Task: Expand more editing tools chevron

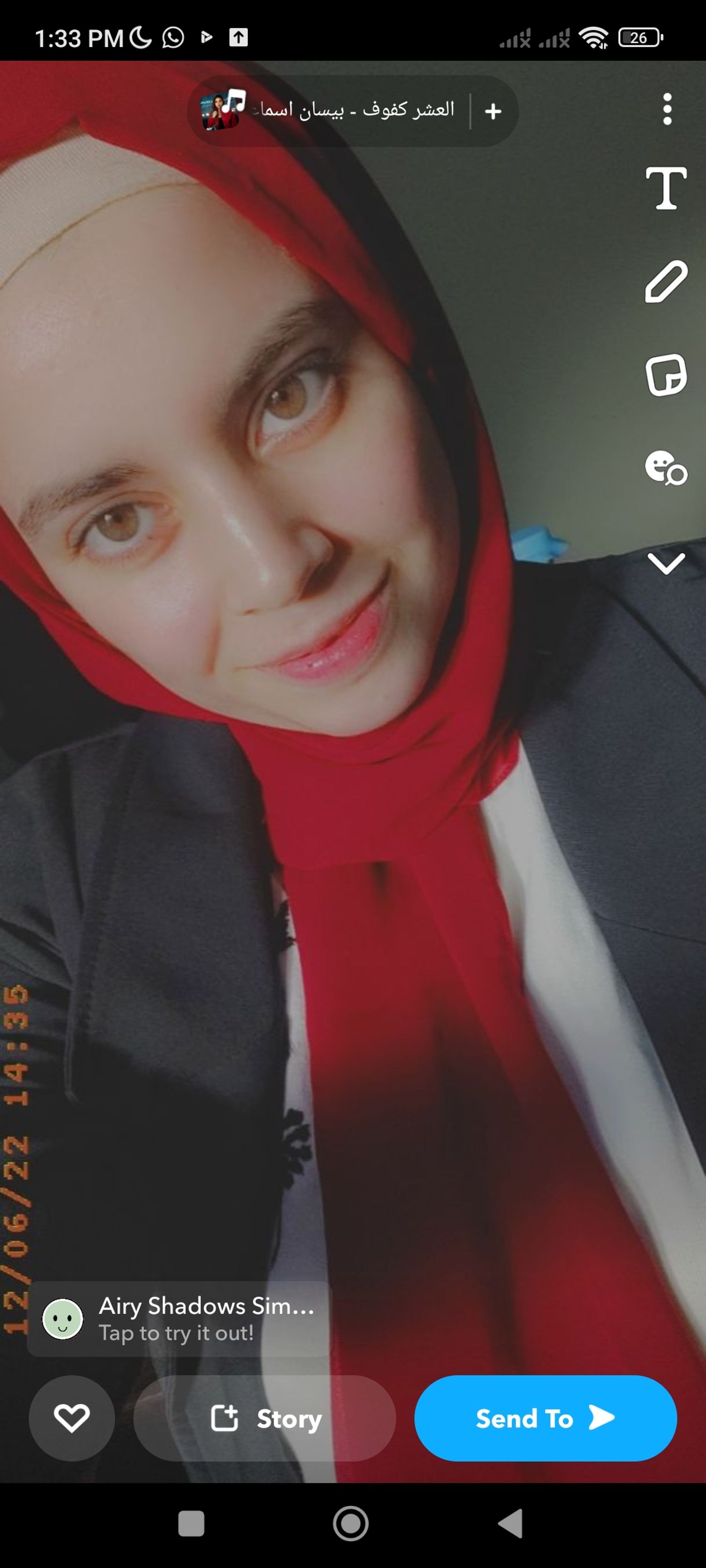Action: 666,563
